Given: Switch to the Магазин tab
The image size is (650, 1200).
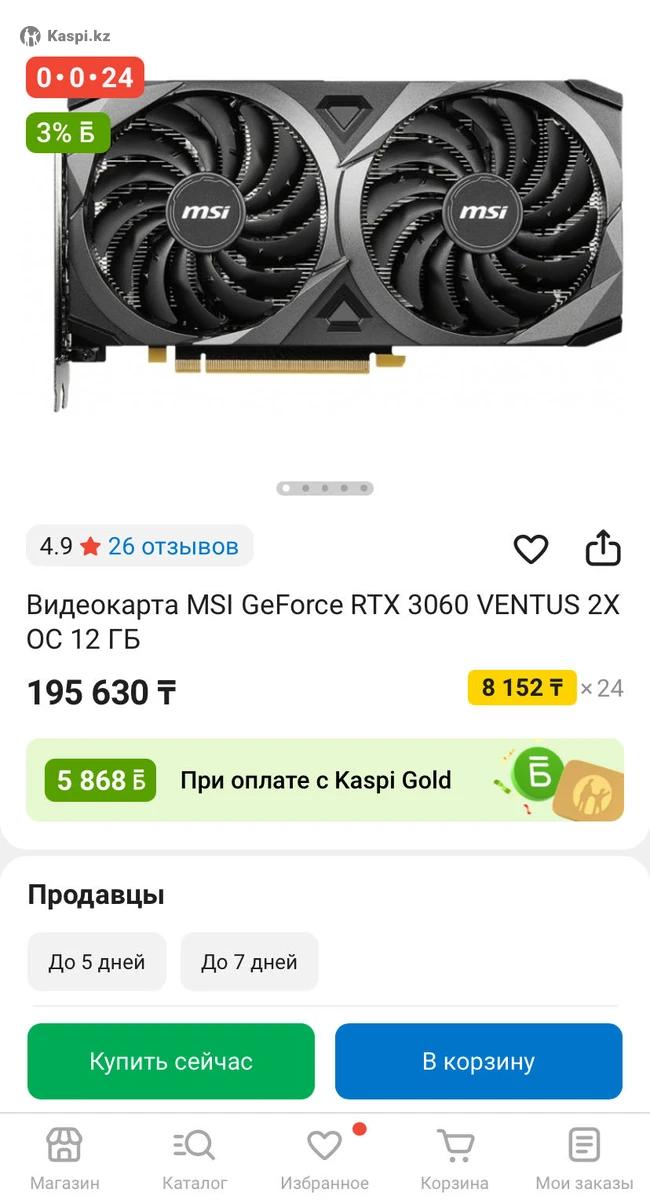Looking at the screenshot, I should point(64,1158).
